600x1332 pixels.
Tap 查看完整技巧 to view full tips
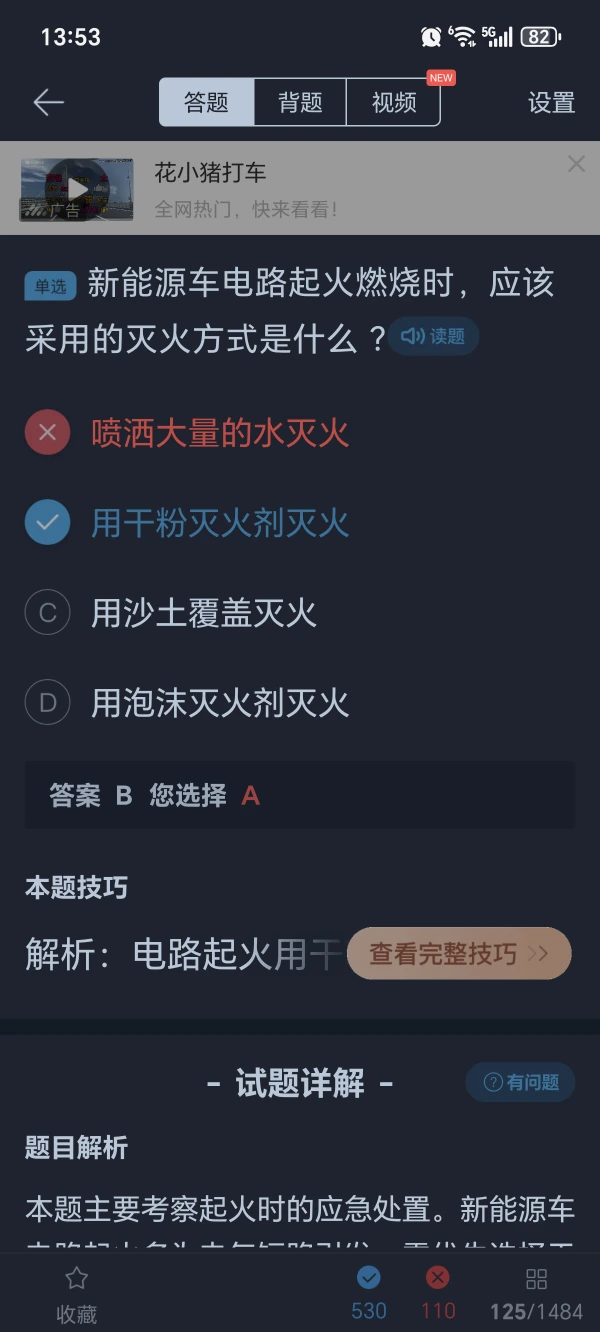(x=459, y=953)
